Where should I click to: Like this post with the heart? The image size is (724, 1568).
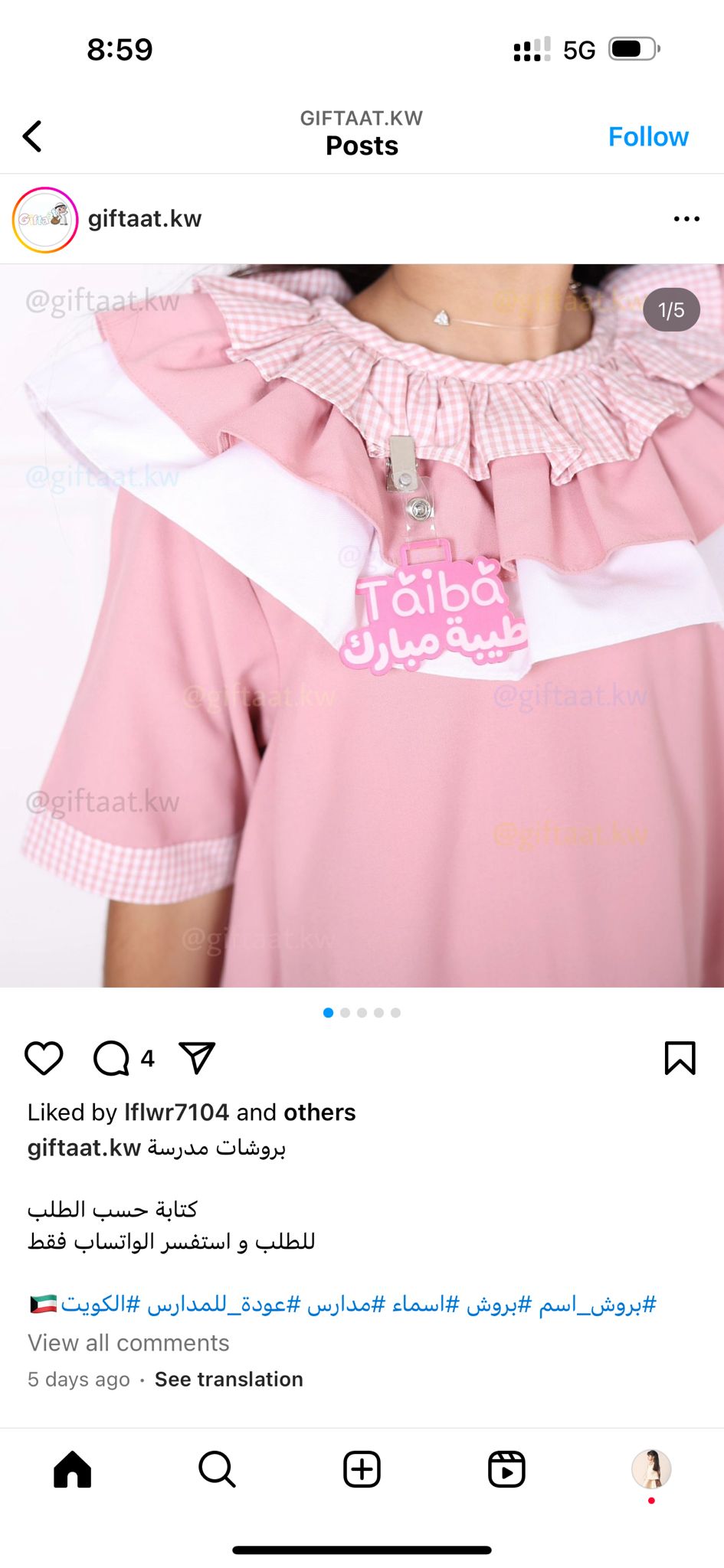tap(44, 1058)
